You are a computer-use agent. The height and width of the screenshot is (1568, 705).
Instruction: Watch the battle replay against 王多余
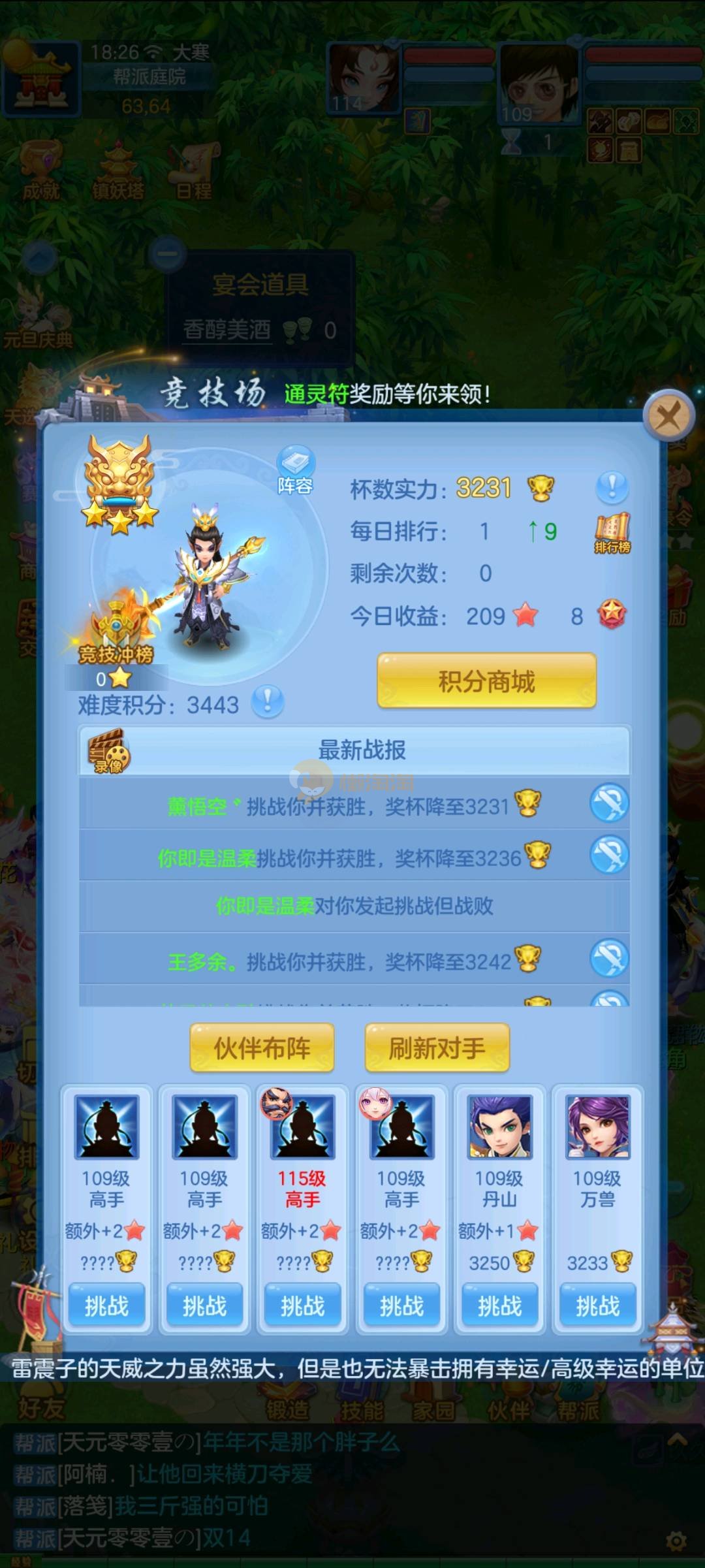[x=609, y=958]
